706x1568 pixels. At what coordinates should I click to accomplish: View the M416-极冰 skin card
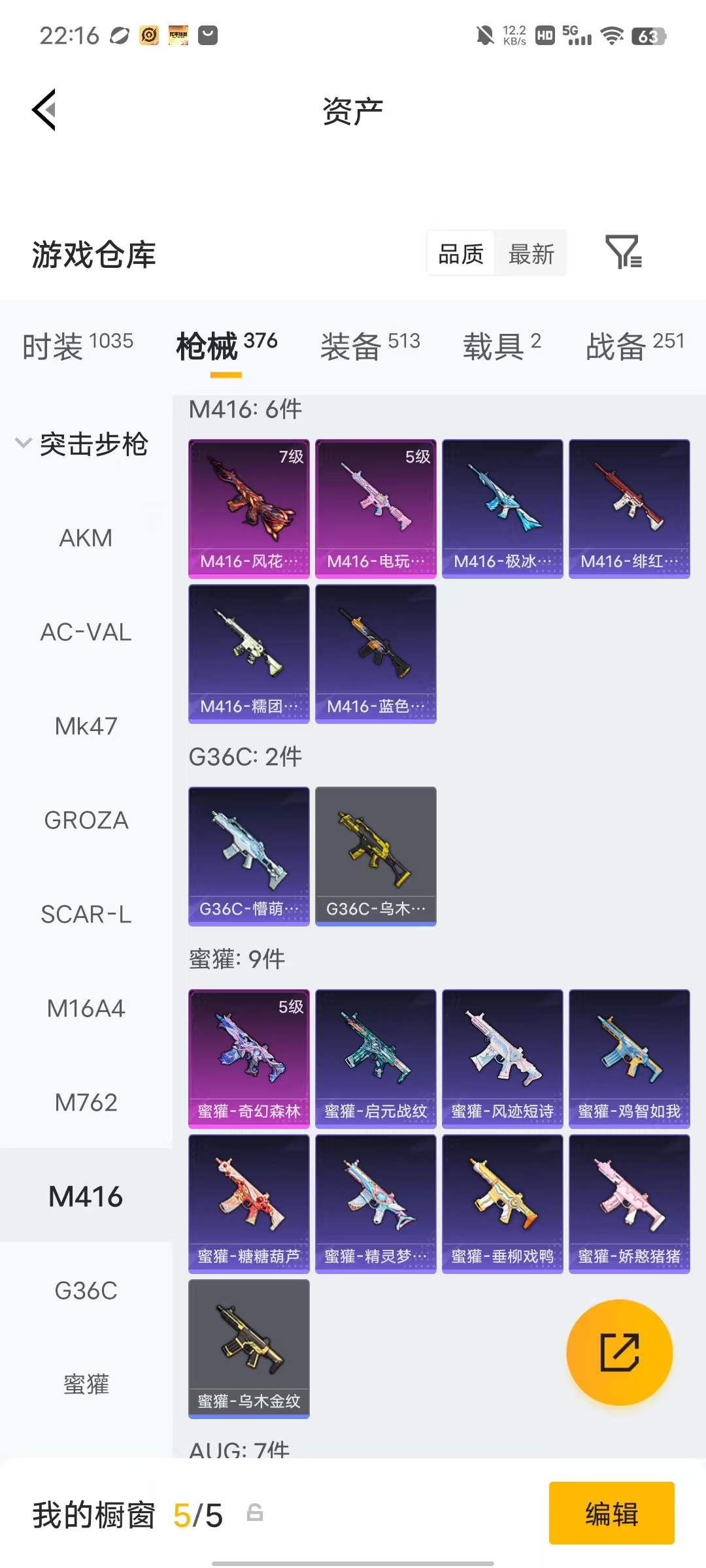503,509
